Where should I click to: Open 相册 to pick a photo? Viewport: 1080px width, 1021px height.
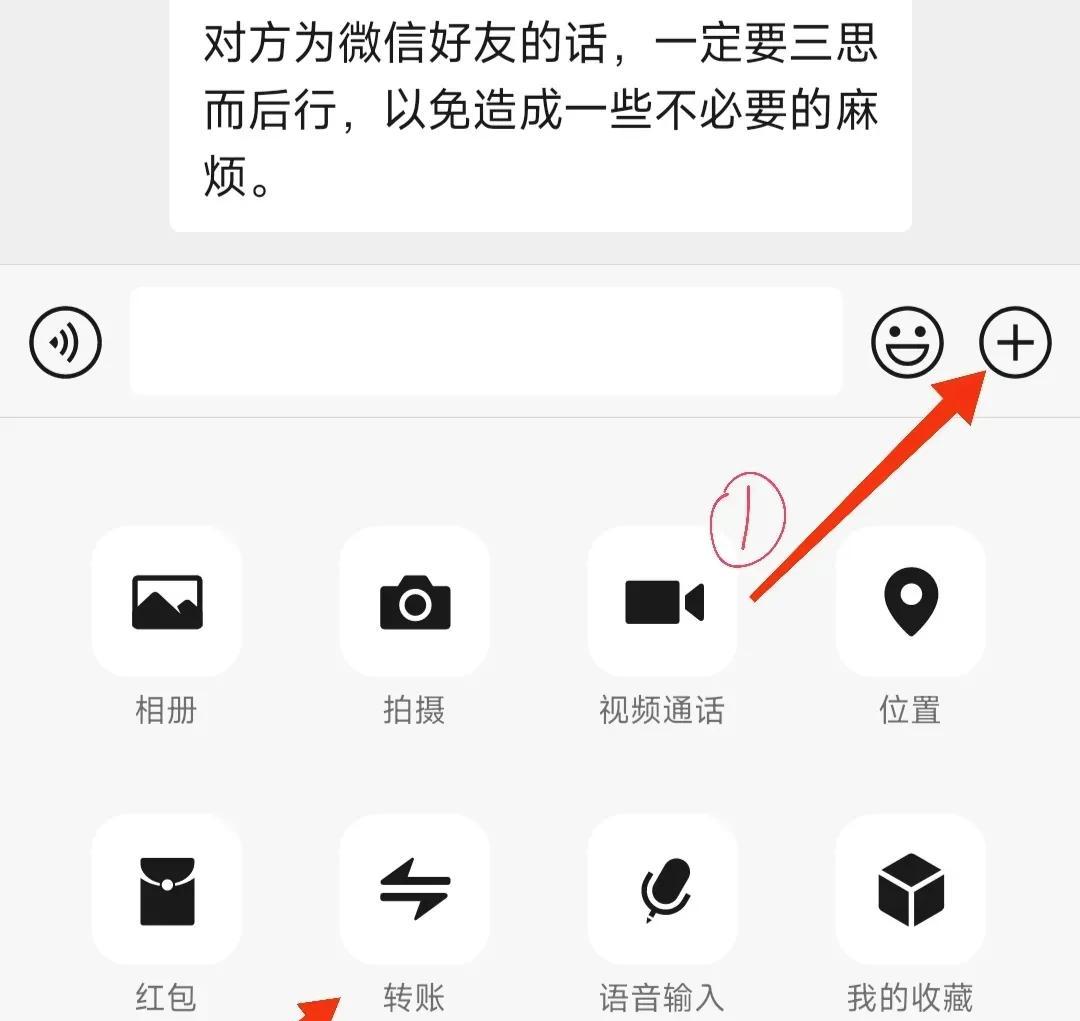(166, 603)
